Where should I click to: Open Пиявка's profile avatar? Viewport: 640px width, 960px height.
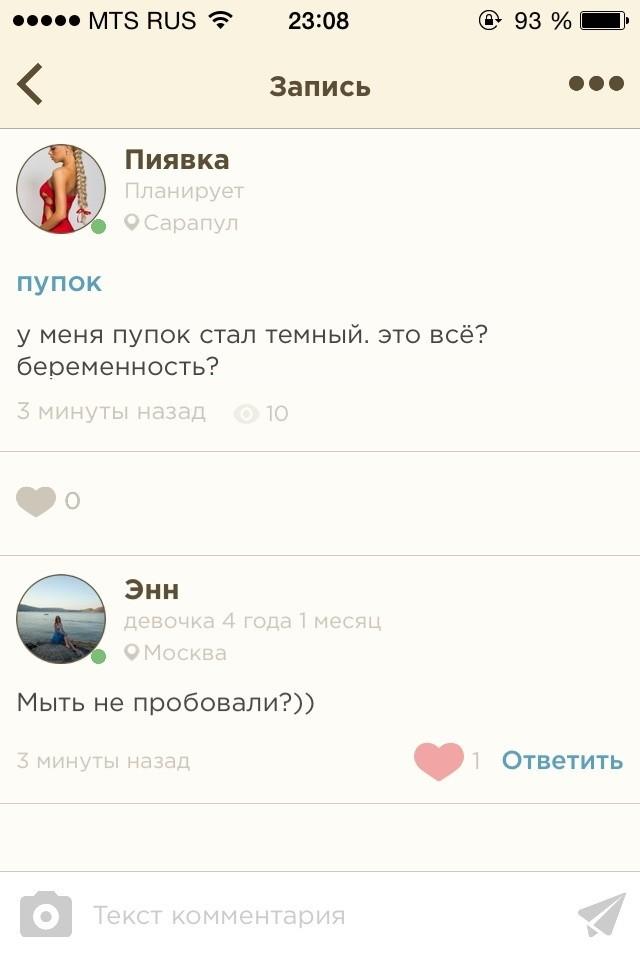tap(61, 189)
